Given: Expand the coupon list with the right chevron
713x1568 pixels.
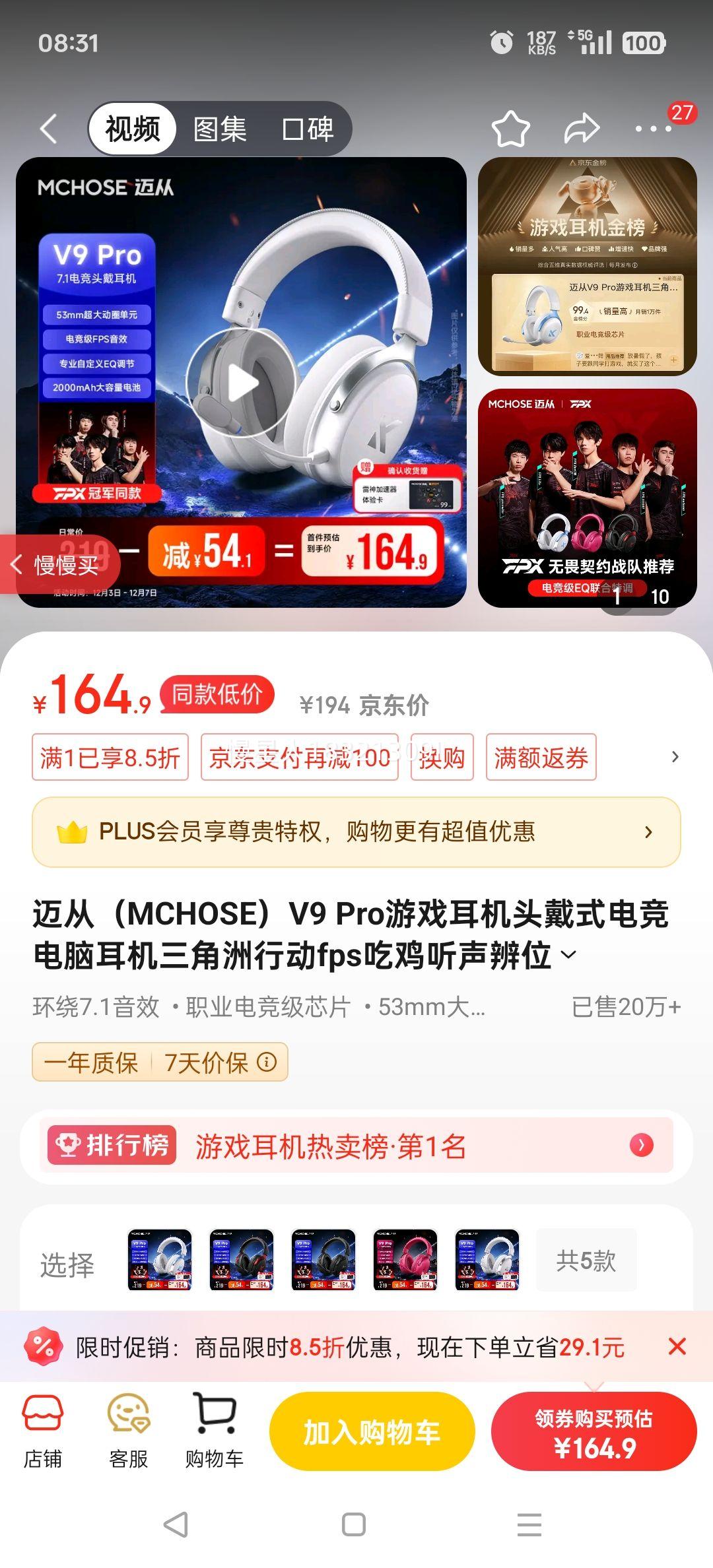Looking at the screenshot, I should tap(675, 758).
